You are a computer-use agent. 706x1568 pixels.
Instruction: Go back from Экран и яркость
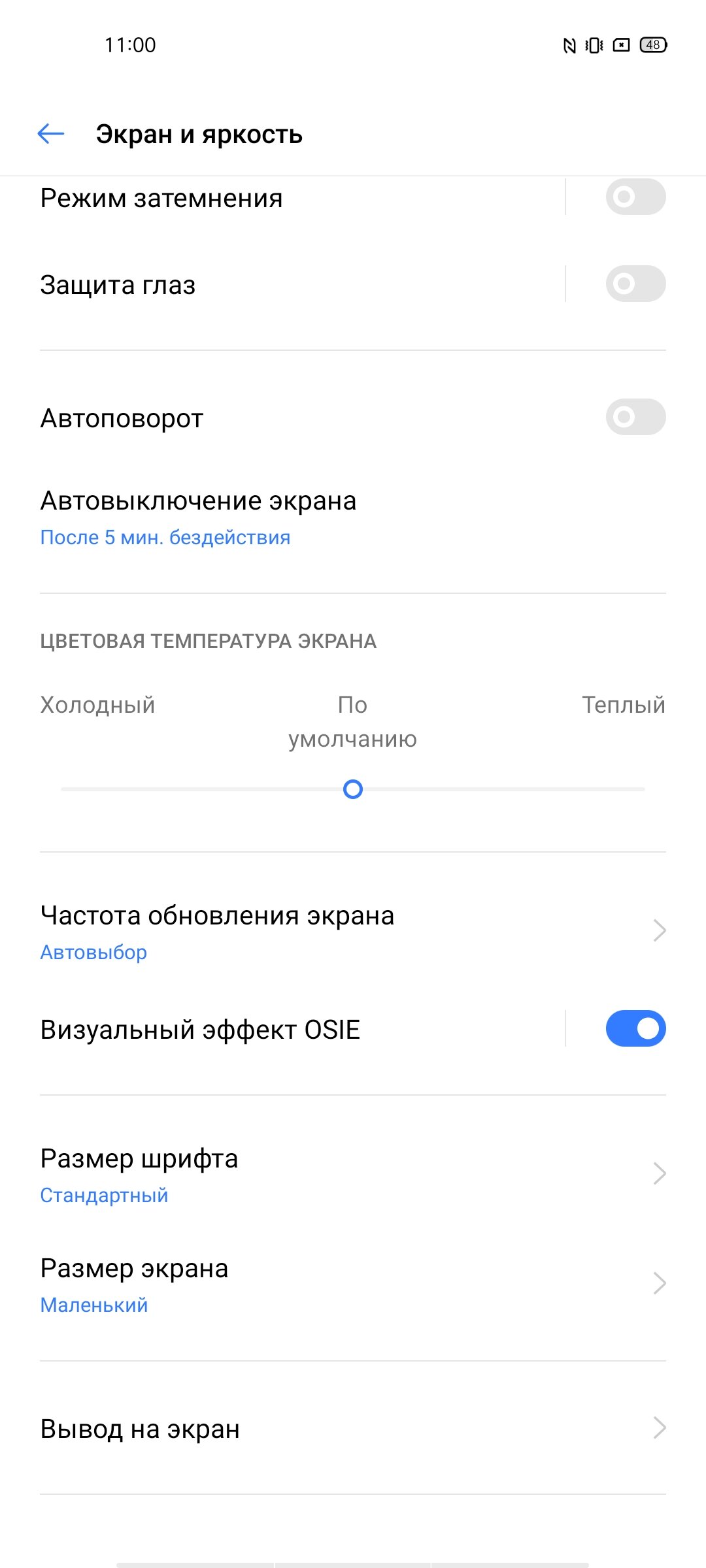[51, 134]
